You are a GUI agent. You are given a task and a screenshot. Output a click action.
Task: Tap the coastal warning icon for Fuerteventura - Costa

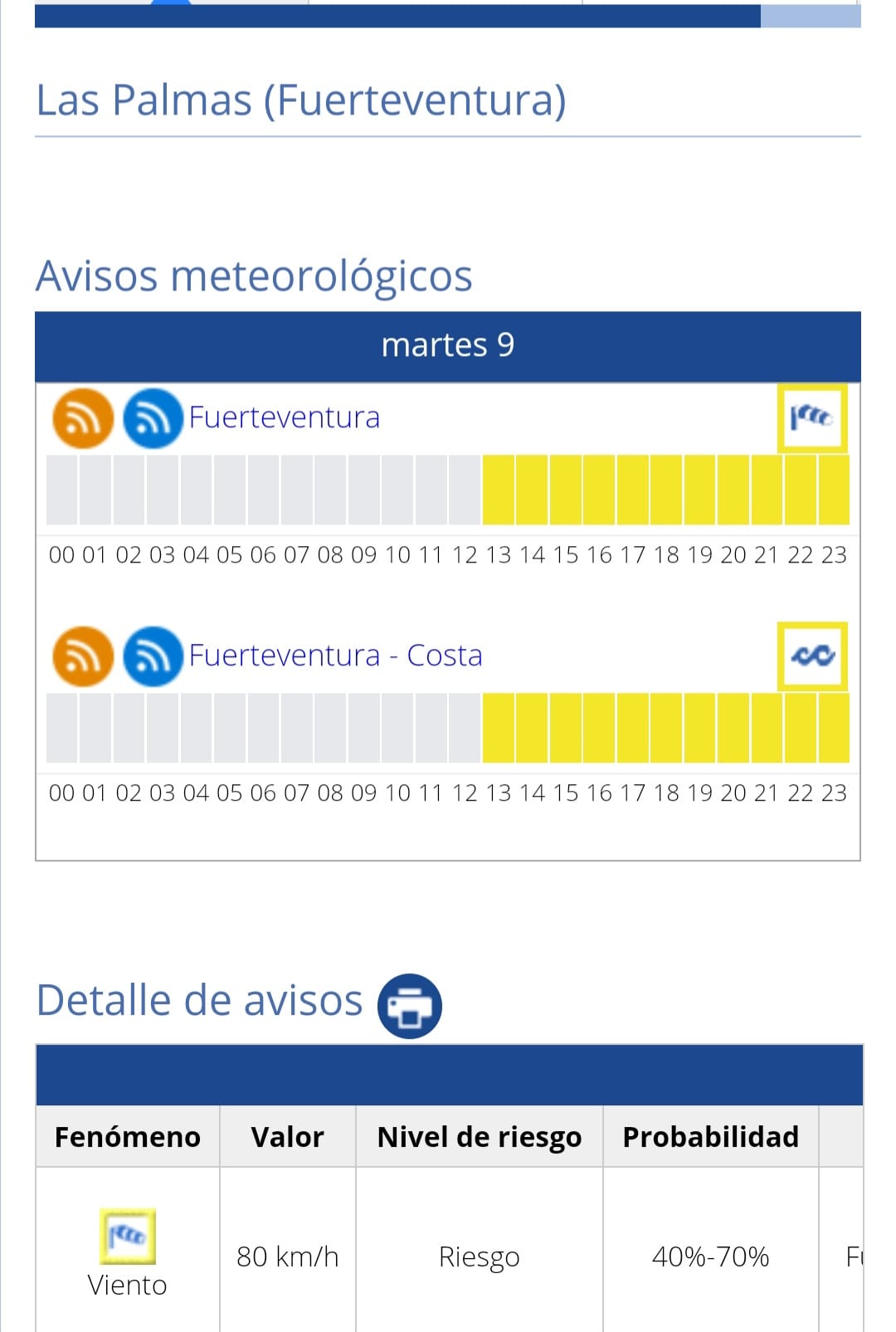pos(811,656)
